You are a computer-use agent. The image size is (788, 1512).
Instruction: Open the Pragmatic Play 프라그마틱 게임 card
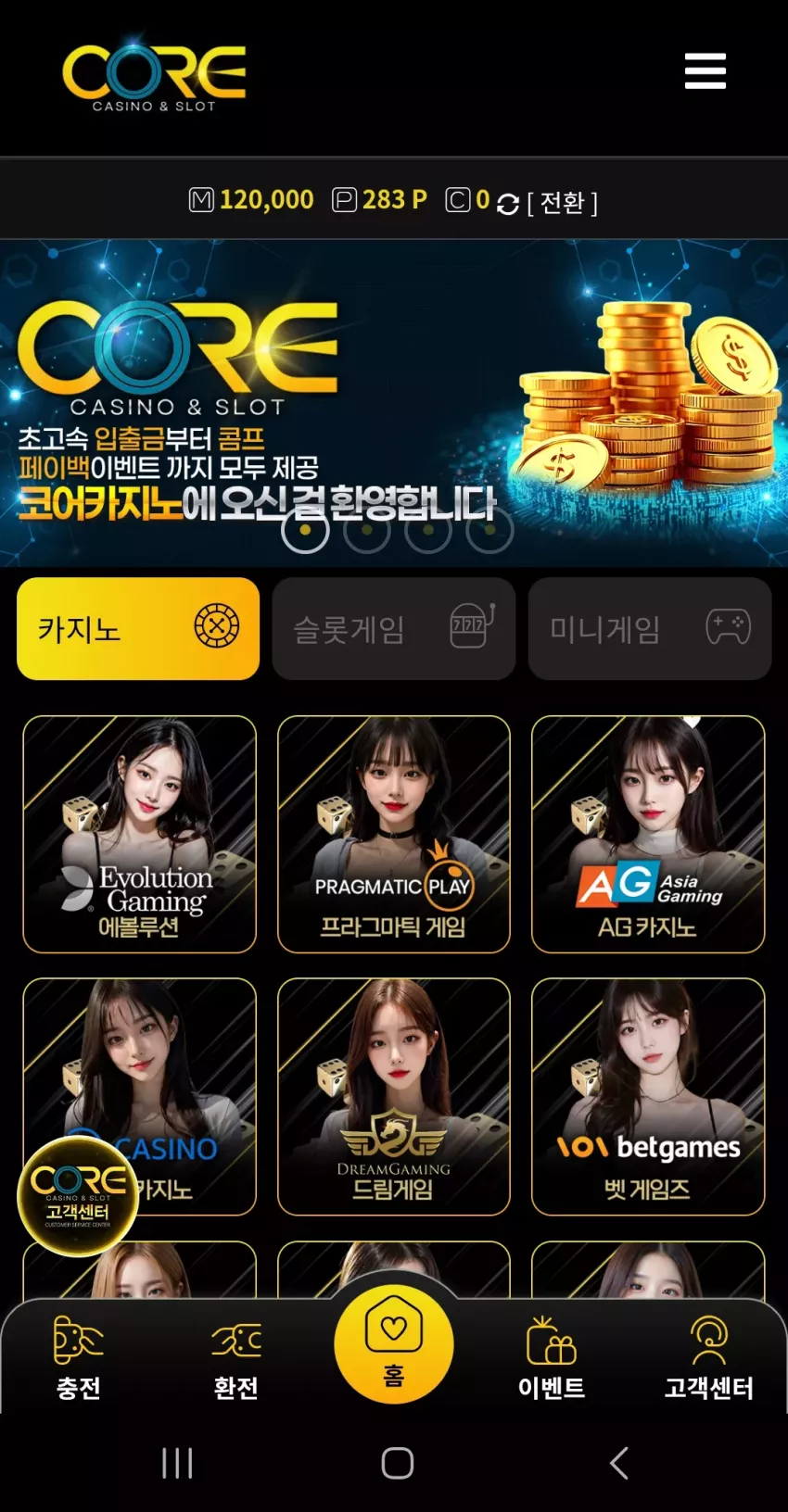(394, 834)
